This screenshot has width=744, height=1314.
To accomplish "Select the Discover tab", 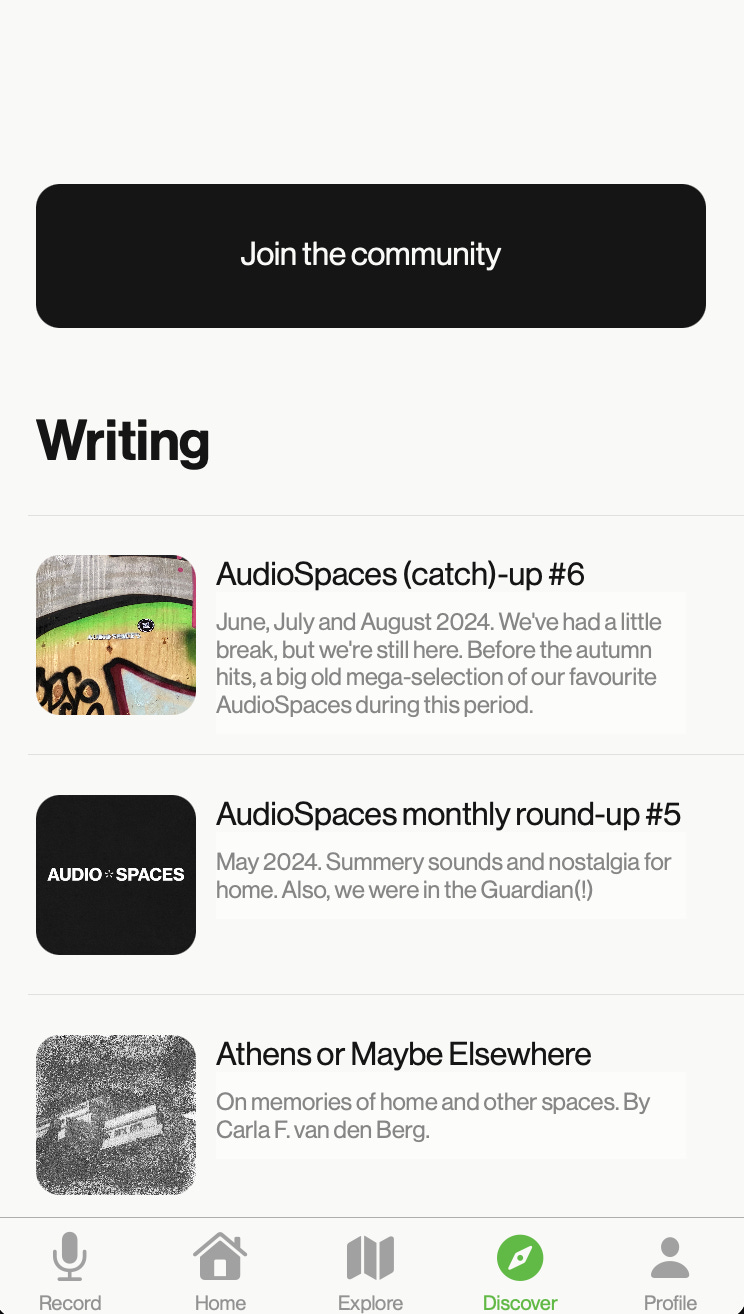I will [520, 1270].
